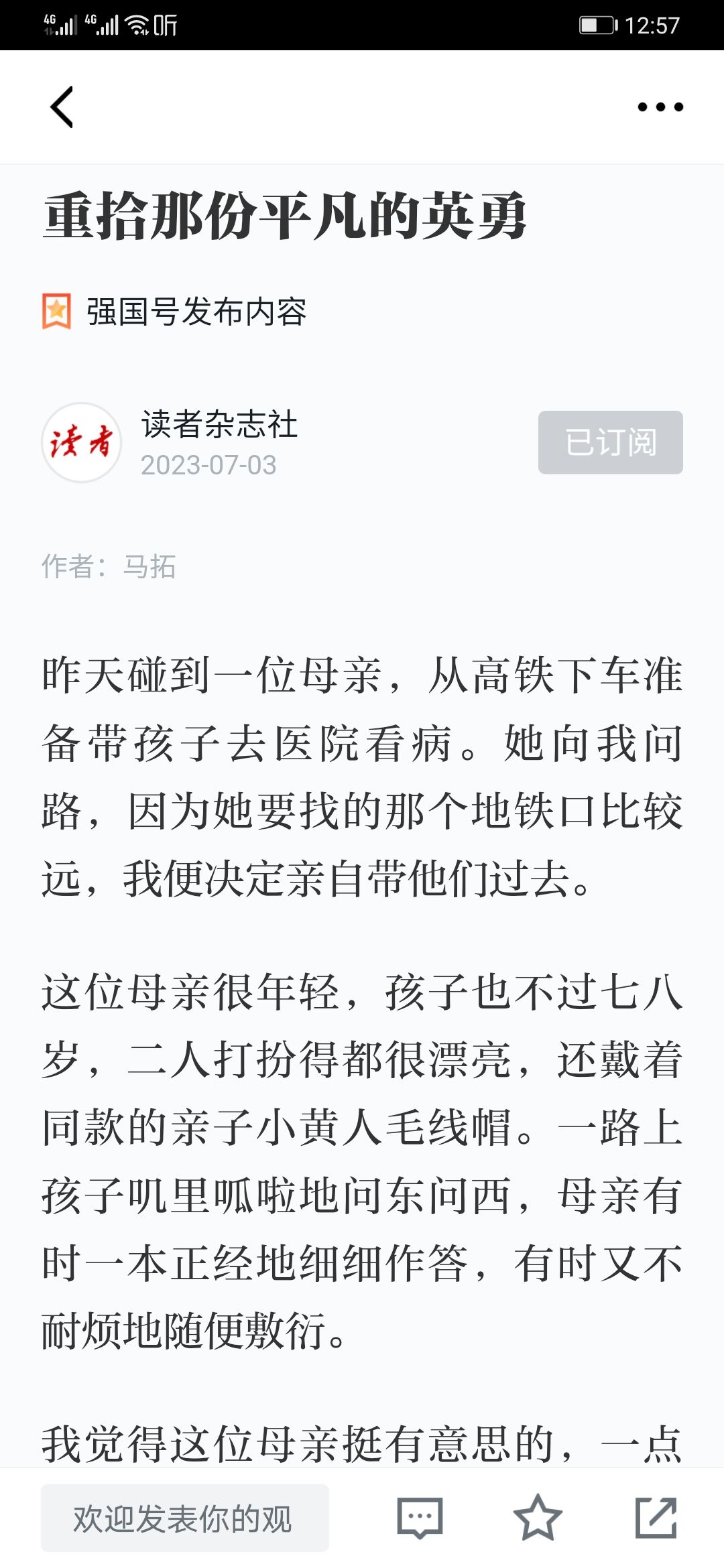
Task: Open 读者杂志社 publisher profile avatar
Action: coord(82,442)
